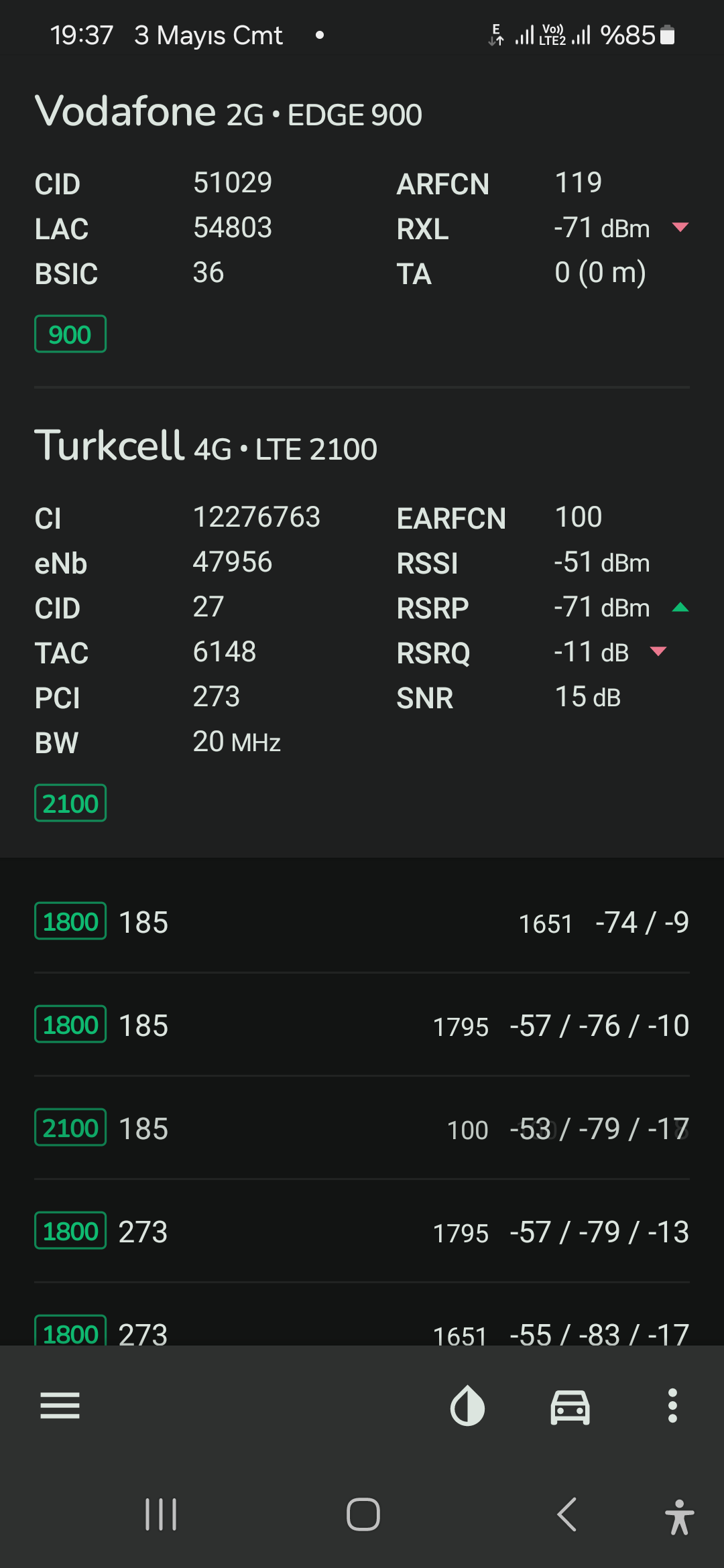Open the three-dot overflow menu
This screenshot has width=724, height=1568.
[x=672, y=1405]
